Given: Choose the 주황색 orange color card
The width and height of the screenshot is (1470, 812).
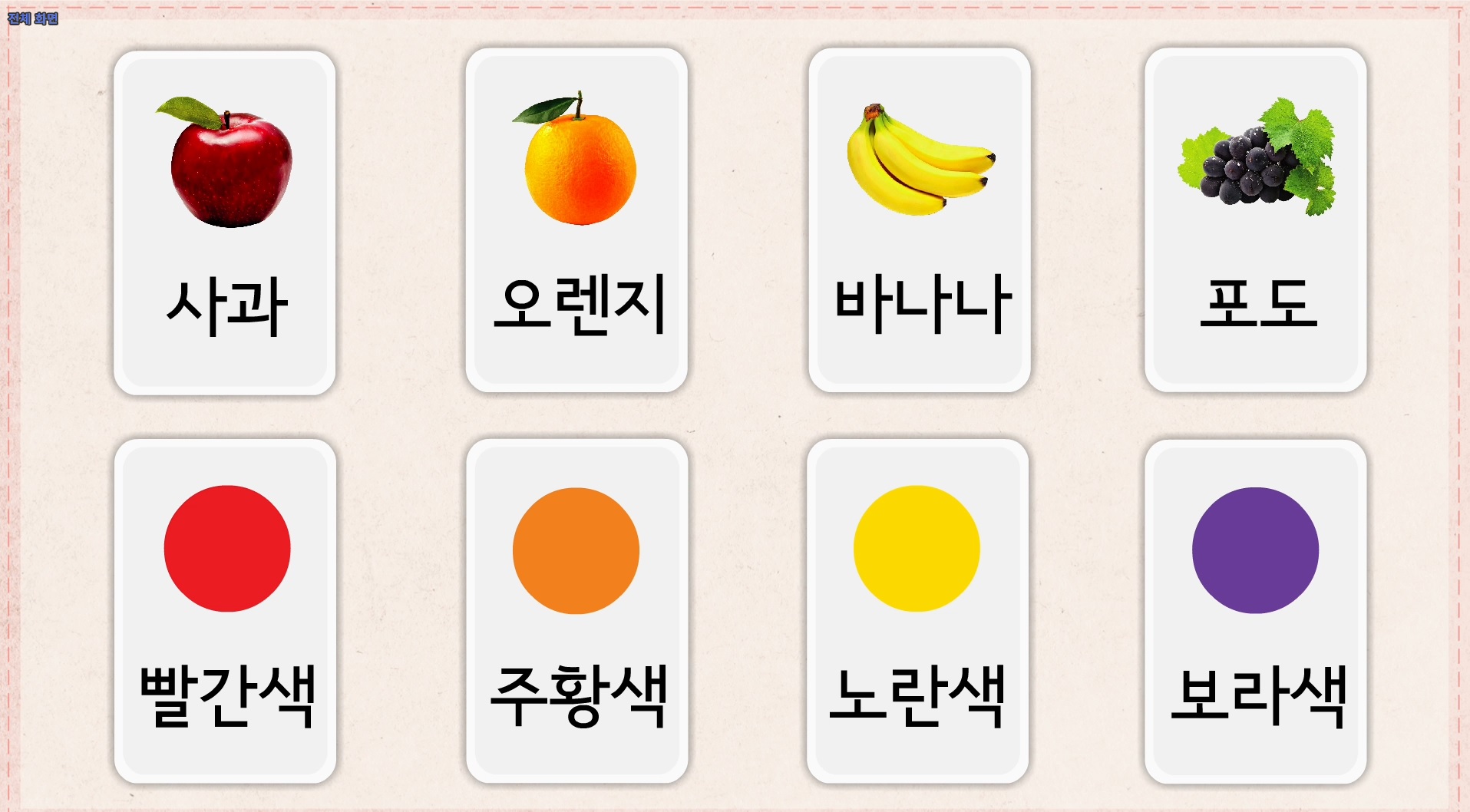Looking at the screenshot, I should 576,611.
